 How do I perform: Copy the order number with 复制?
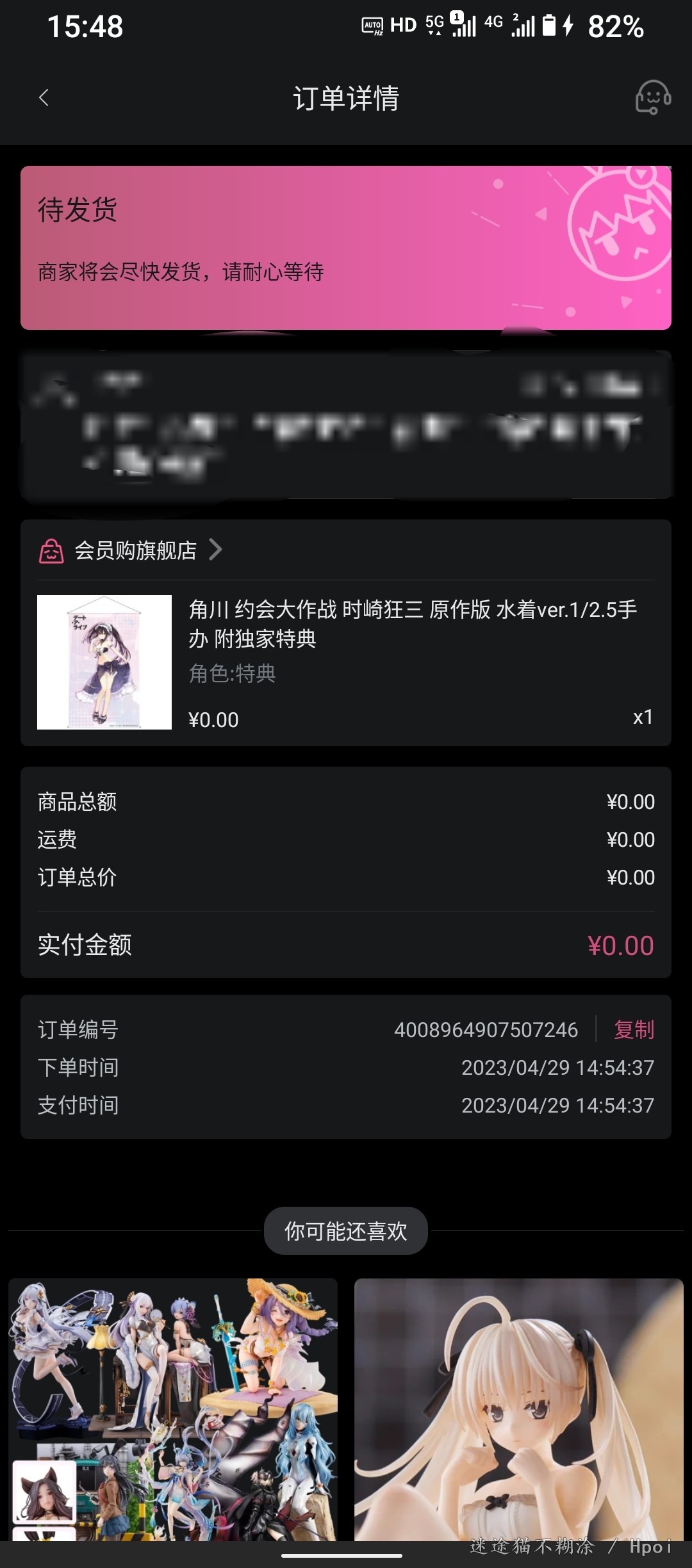tap(634, 1029)
